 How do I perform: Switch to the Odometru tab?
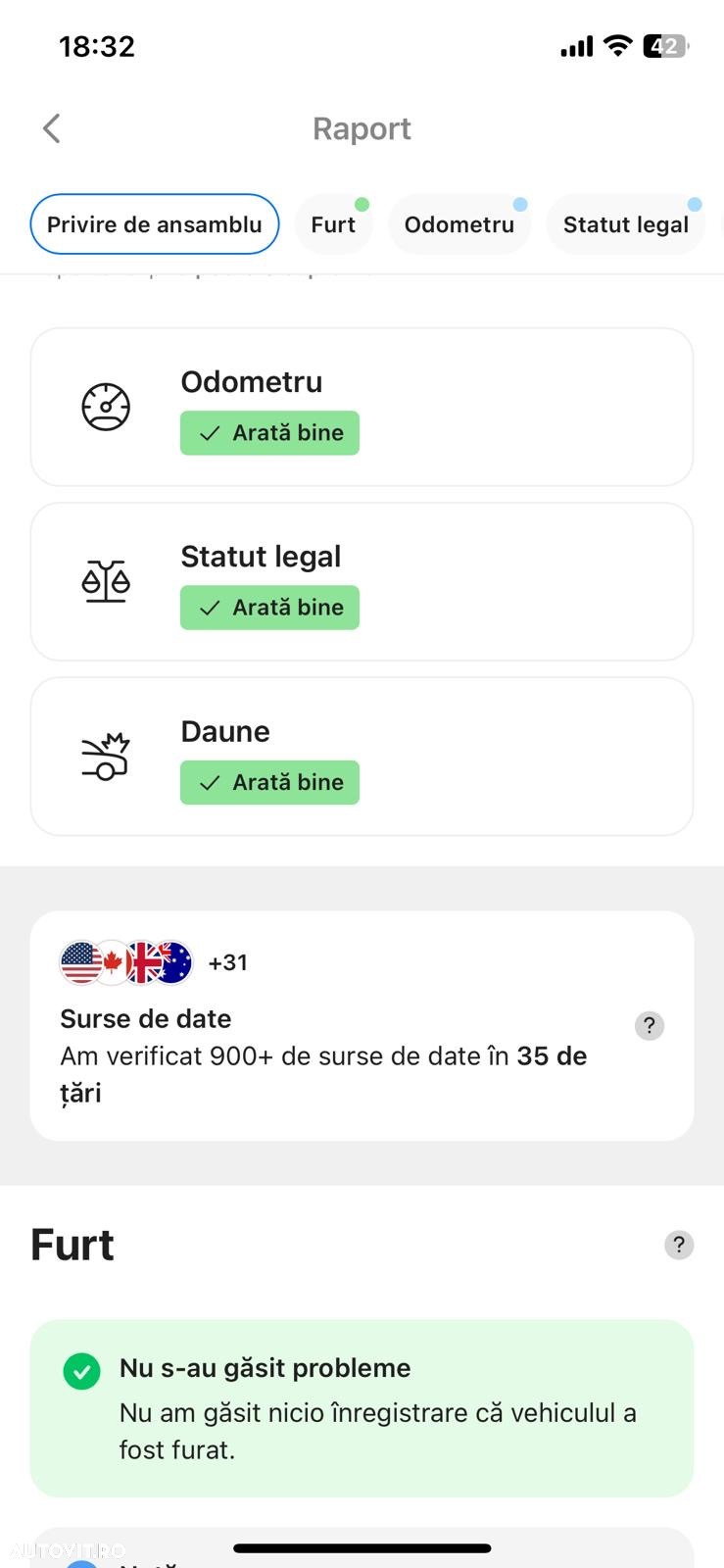coord(459,224)
